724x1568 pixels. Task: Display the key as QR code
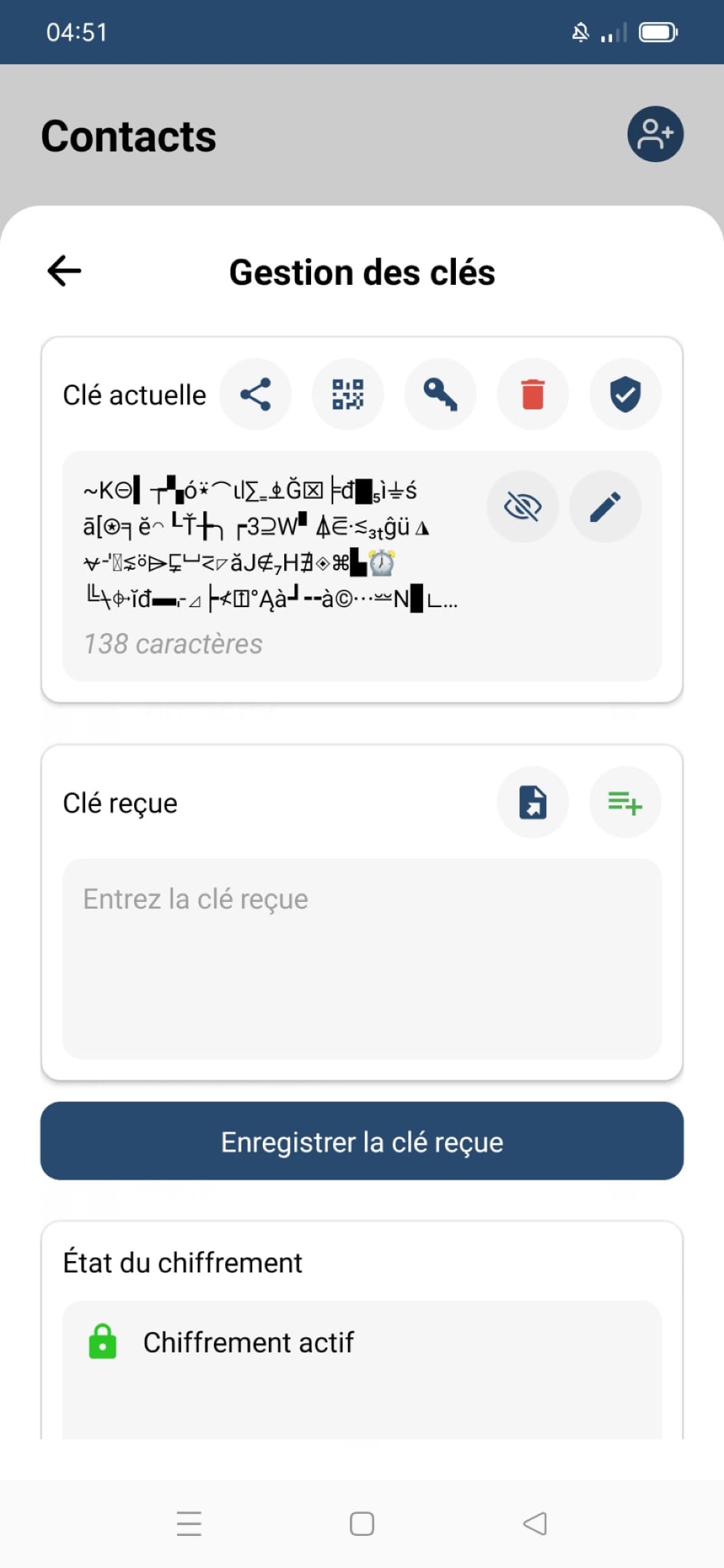(x=348, y=394)
